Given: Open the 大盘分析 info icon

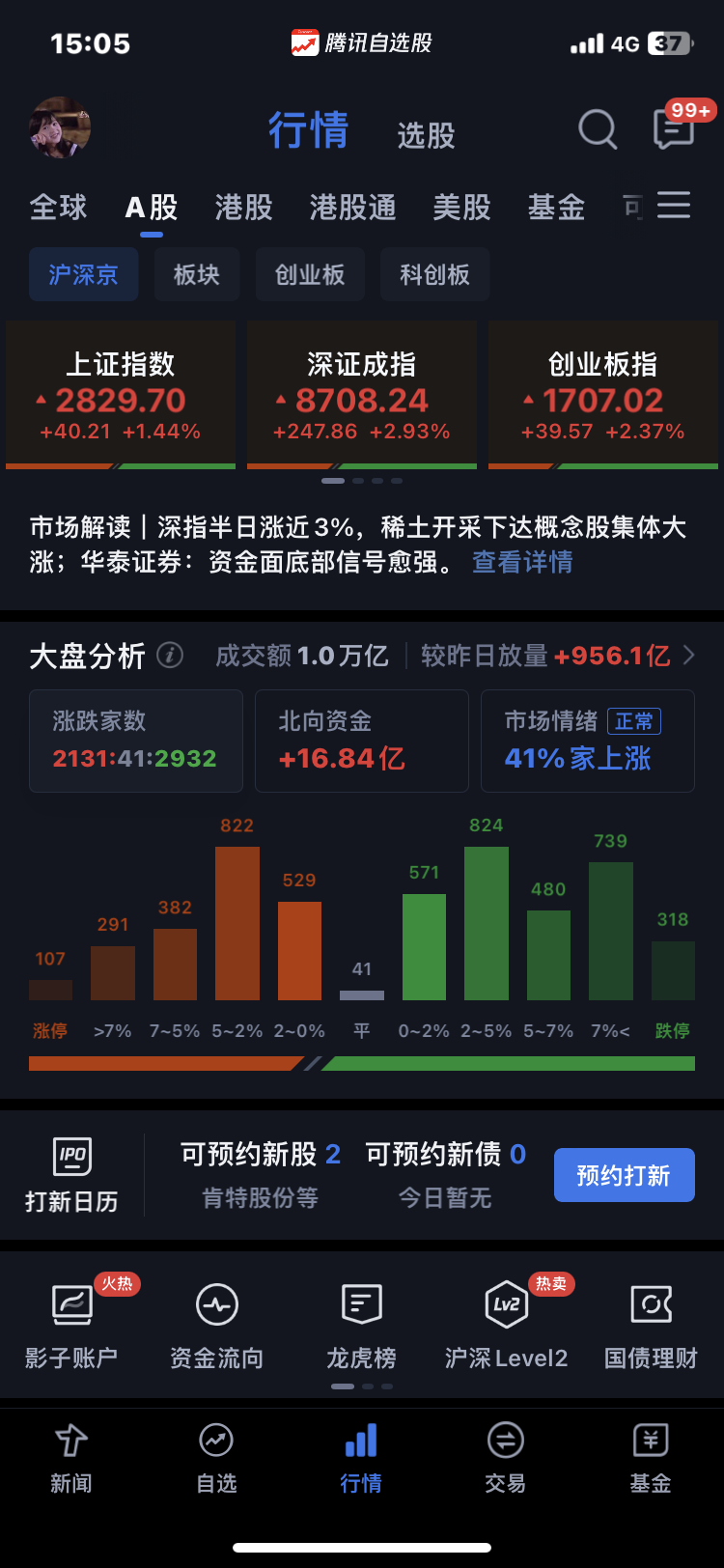Looking at the screenshot, I should (170, 656).
